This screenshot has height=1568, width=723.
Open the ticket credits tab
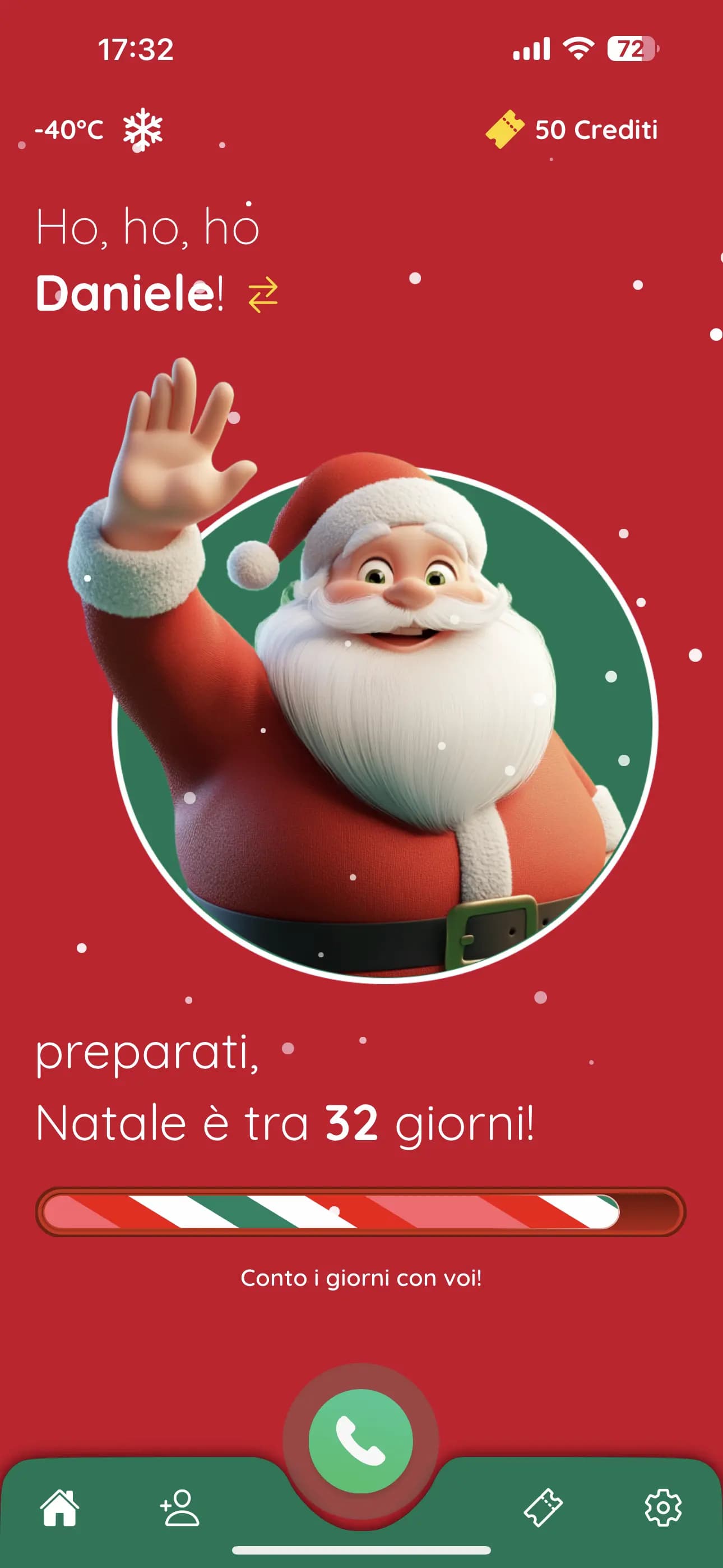coord(543,1508)
